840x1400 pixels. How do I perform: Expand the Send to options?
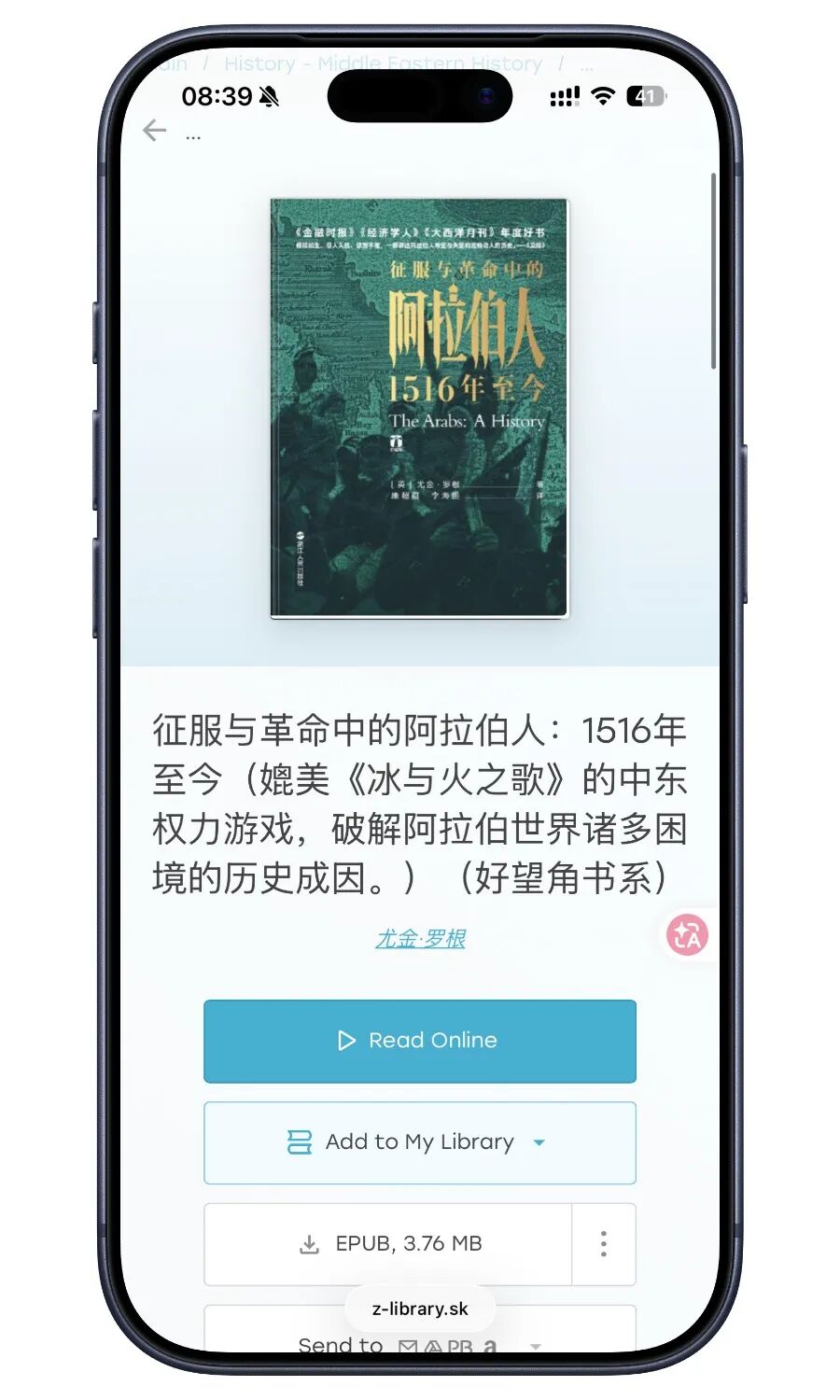[535, 1346]
